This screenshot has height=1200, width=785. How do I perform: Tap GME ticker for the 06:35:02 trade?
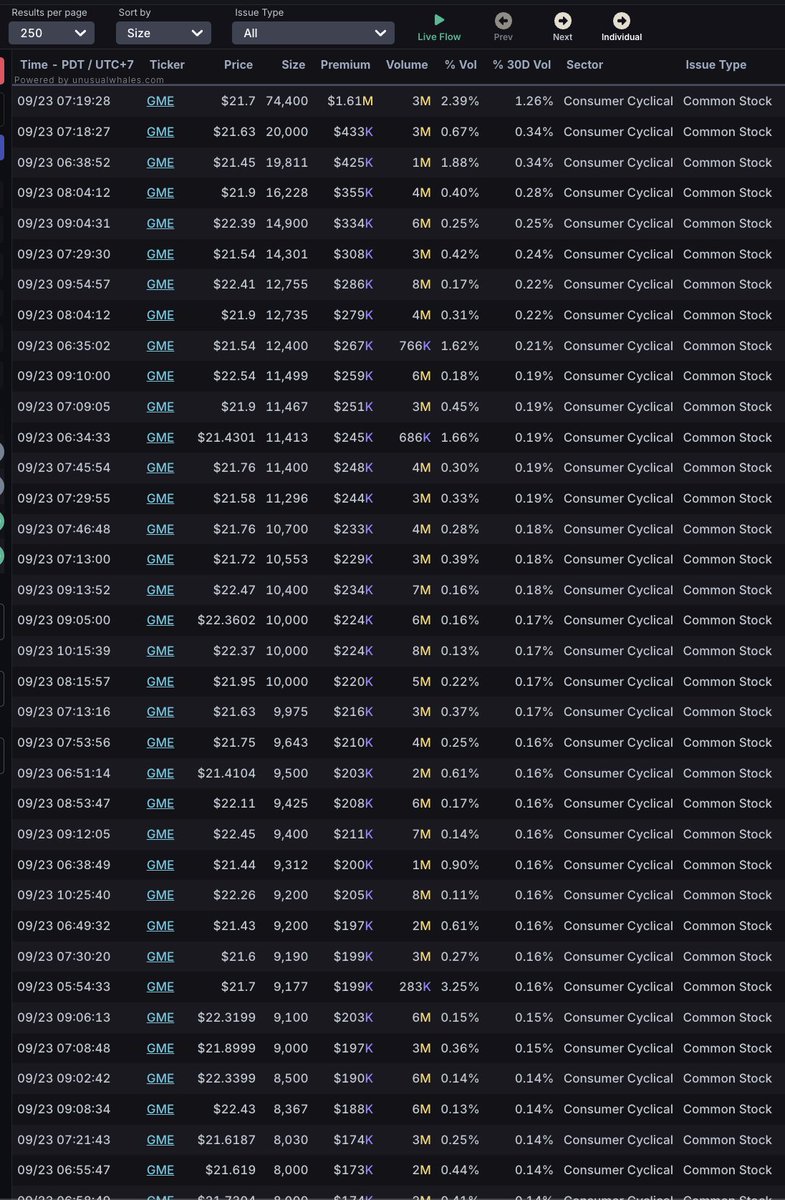coord(160,345)
